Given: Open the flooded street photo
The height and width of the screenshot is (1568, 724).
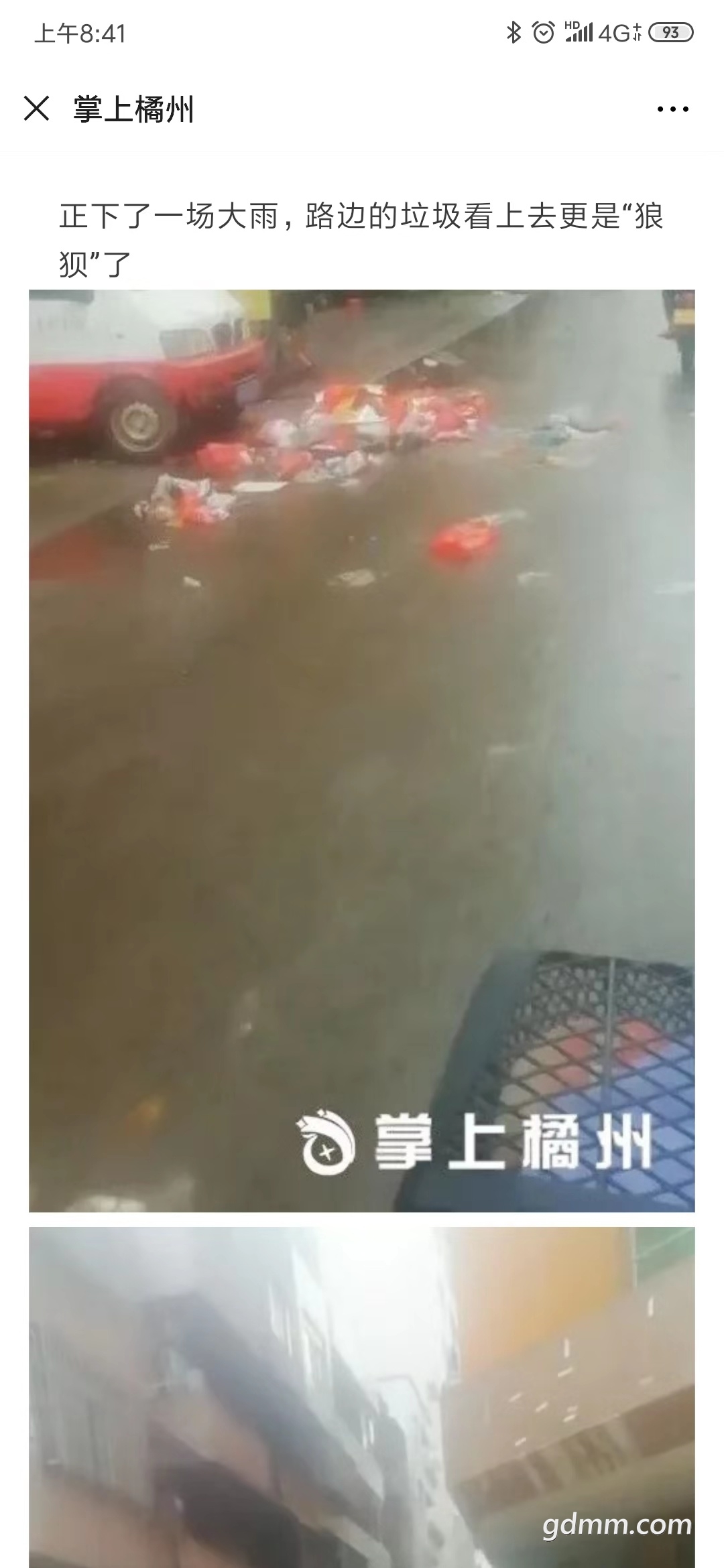Looking at the screenshot, I should pos(362,737).
